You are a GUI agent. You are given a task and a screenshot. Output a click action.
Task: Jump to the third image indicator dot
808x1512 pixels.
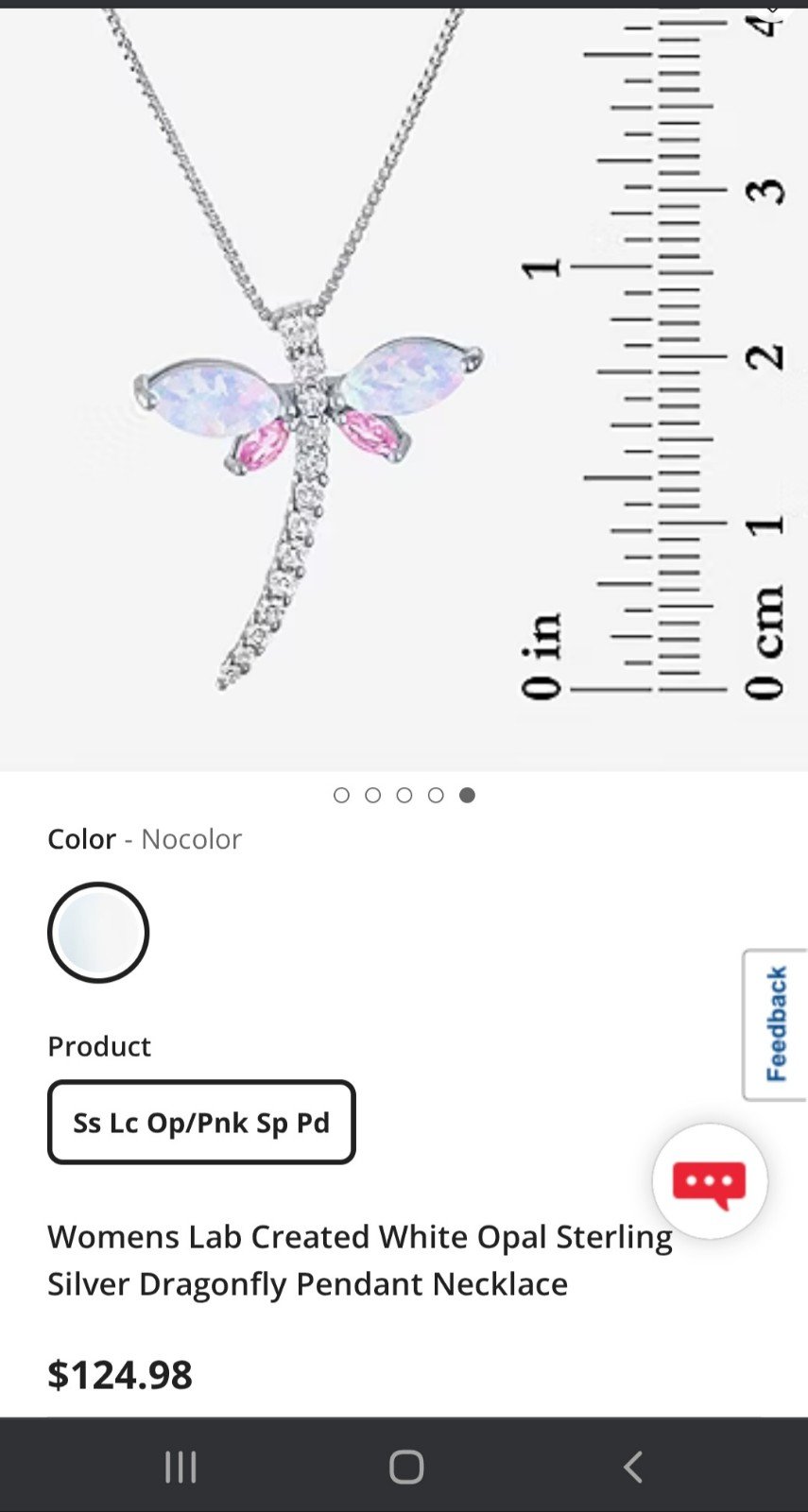pyautogui.click(x=404, y=795)
